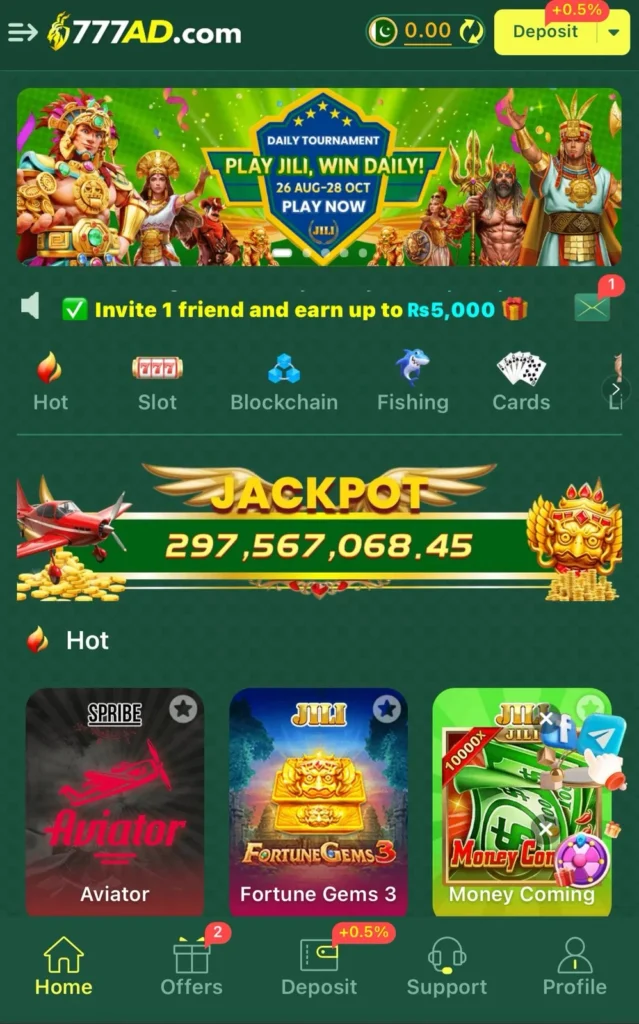The image size is (639, 1024).
Task: Go to the Offers tab
Action: [191, 966]
